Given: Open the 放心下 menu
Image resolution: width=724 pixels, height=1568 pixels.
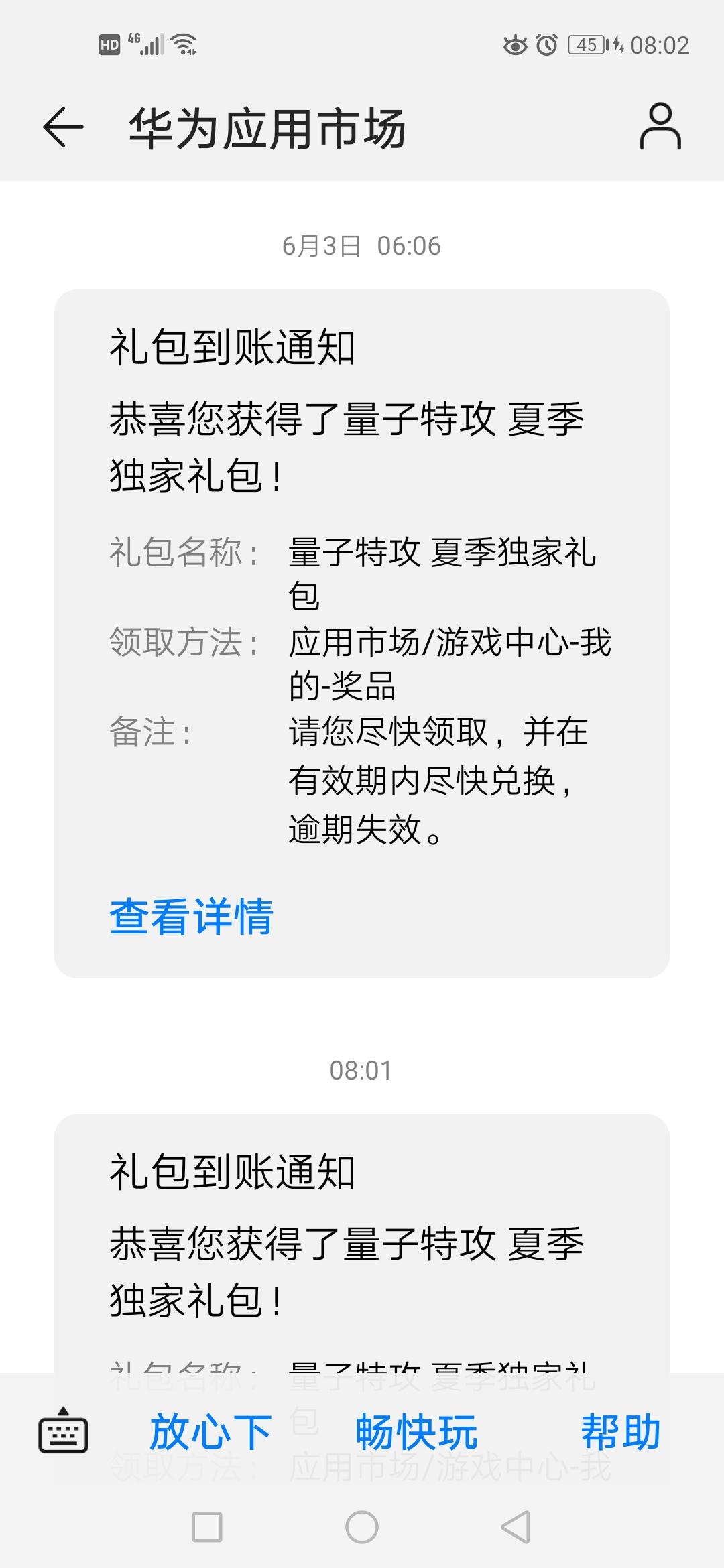Looking at the screenshot, I should click(210, 1433).
